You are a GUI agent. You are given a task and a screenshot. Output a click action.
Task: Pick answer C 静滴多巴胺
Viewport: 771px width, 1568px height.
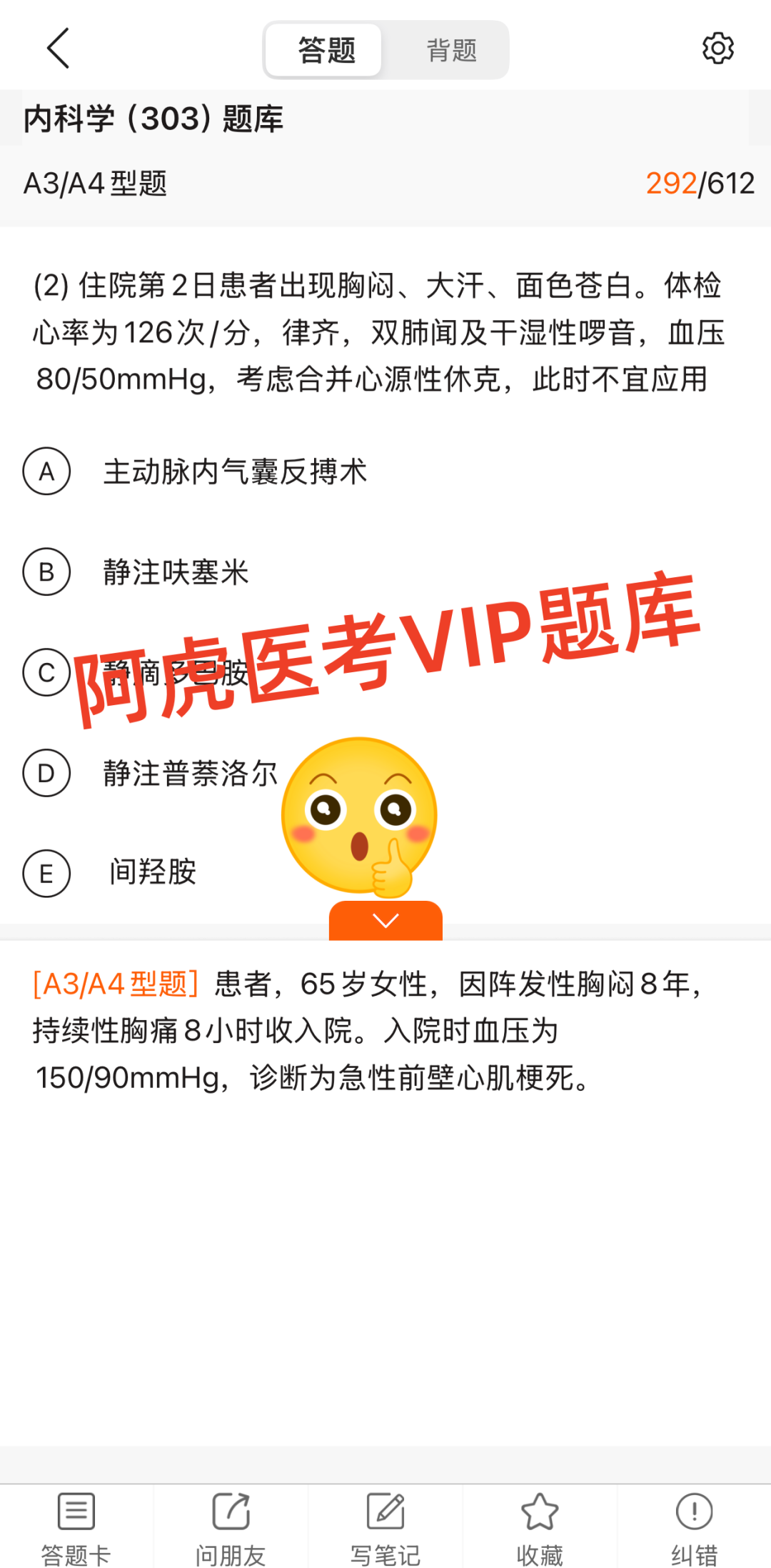(x=47, y=672)
